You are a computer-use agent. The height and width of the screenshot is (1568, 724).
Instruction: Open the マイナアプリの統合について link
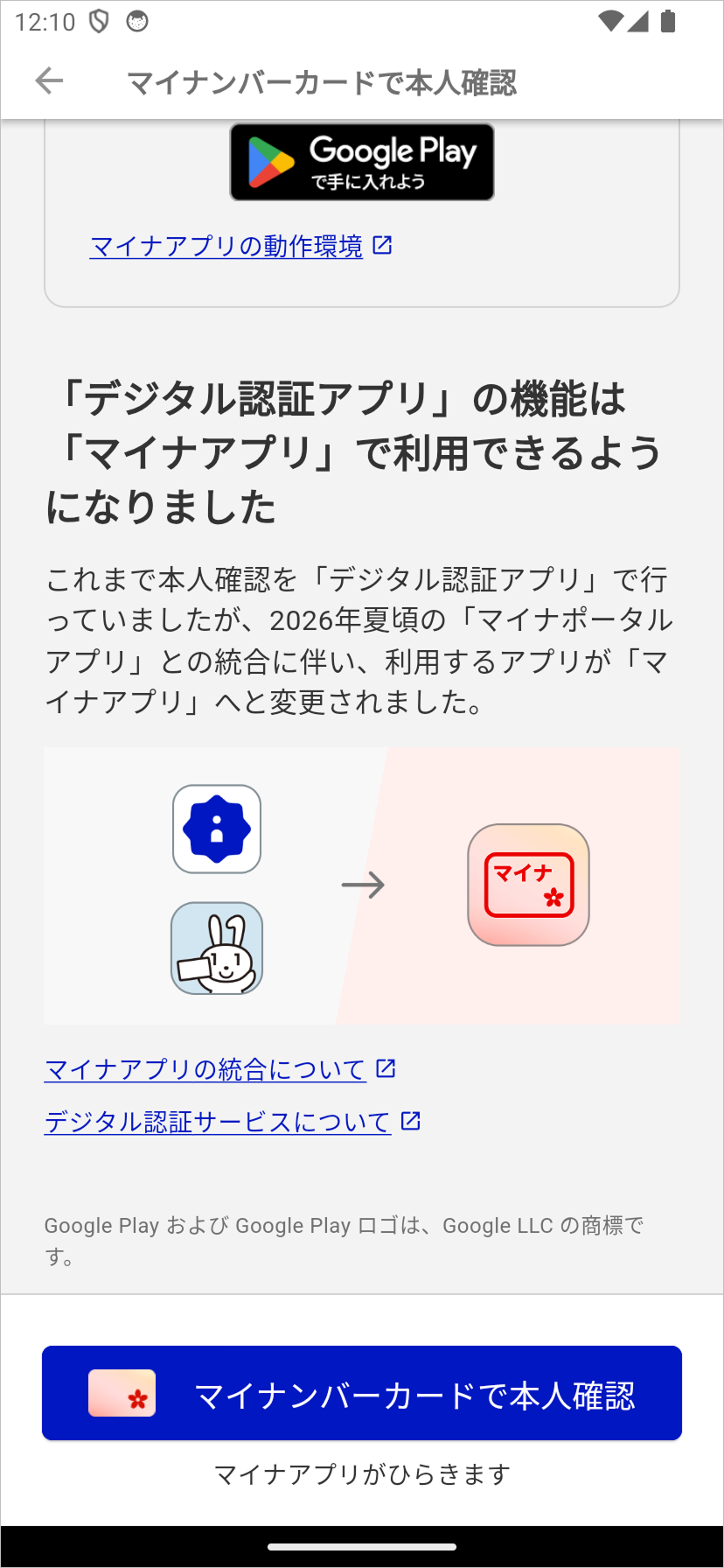220,1069
